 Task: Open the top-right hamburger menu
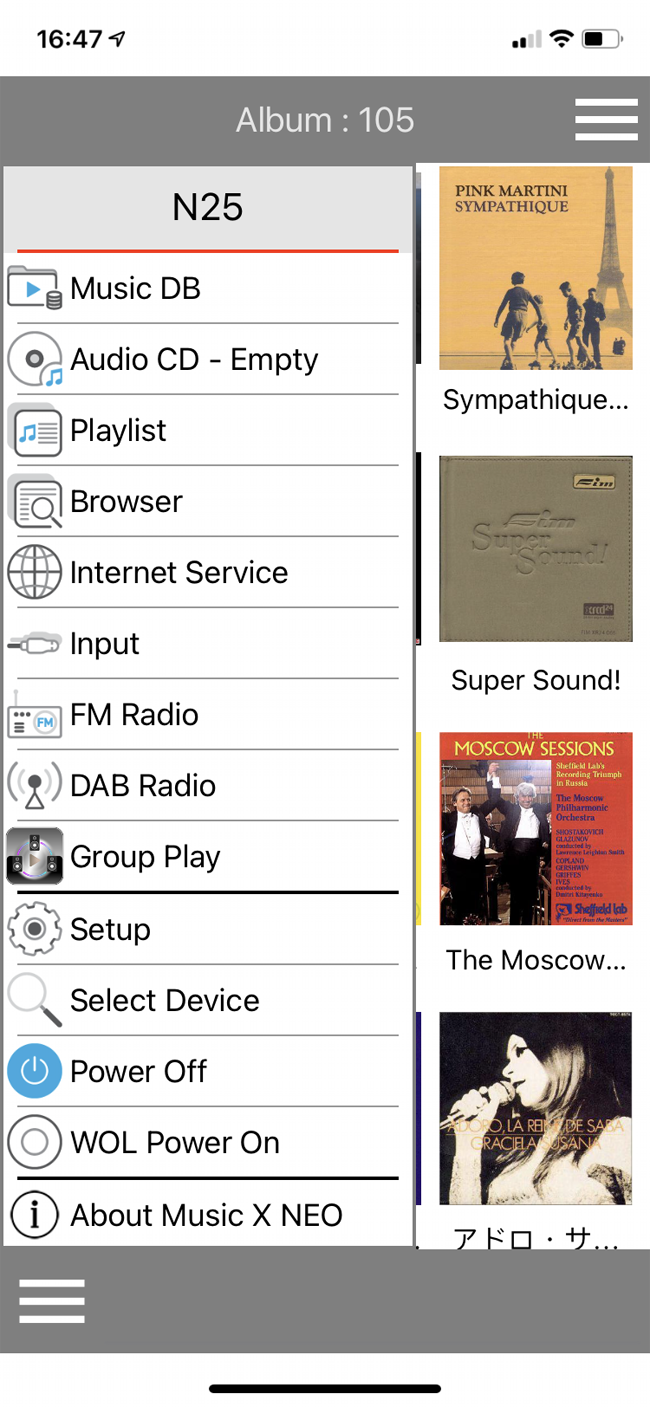606,120
